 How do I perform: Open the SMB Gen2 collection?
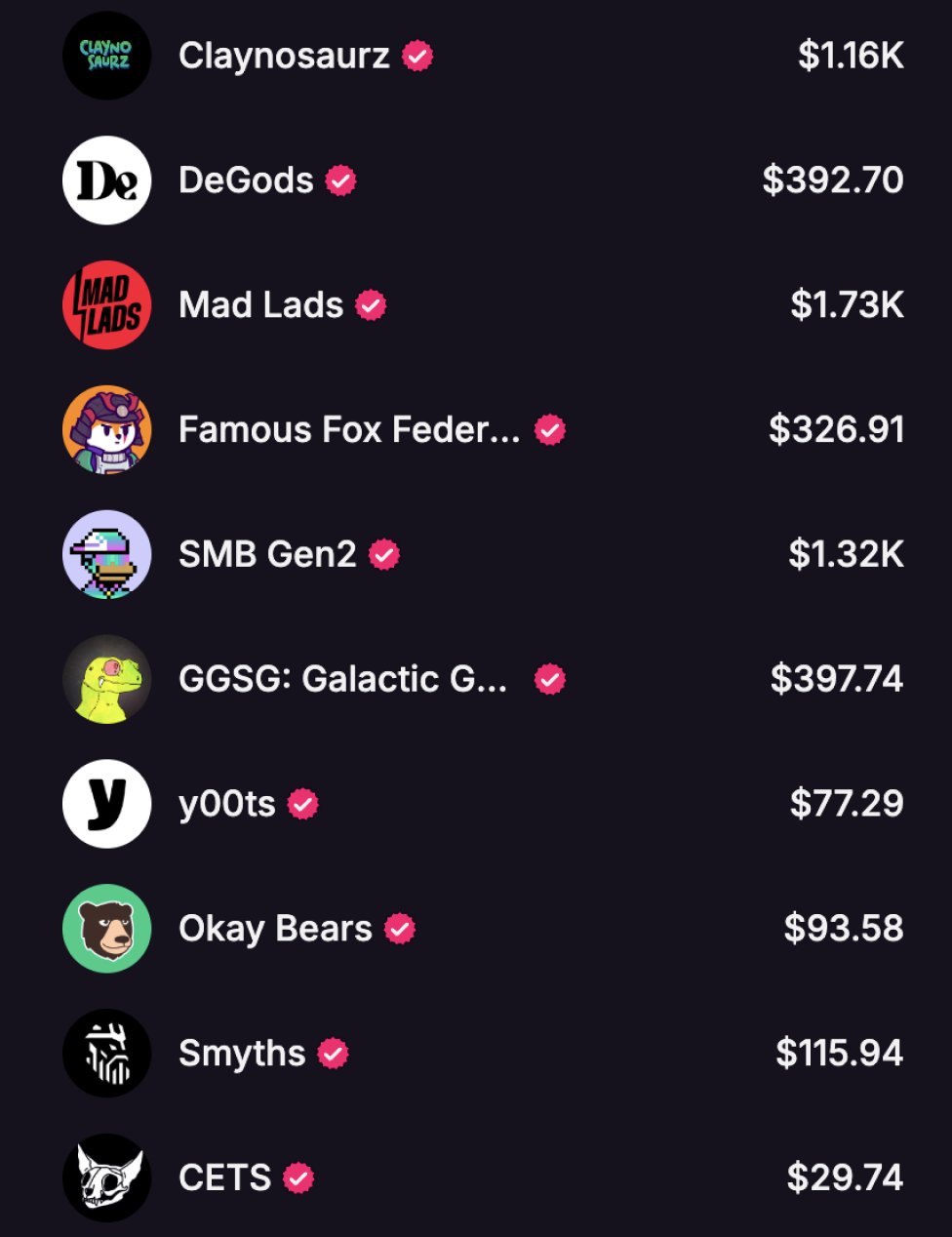(x=267, y=555)
